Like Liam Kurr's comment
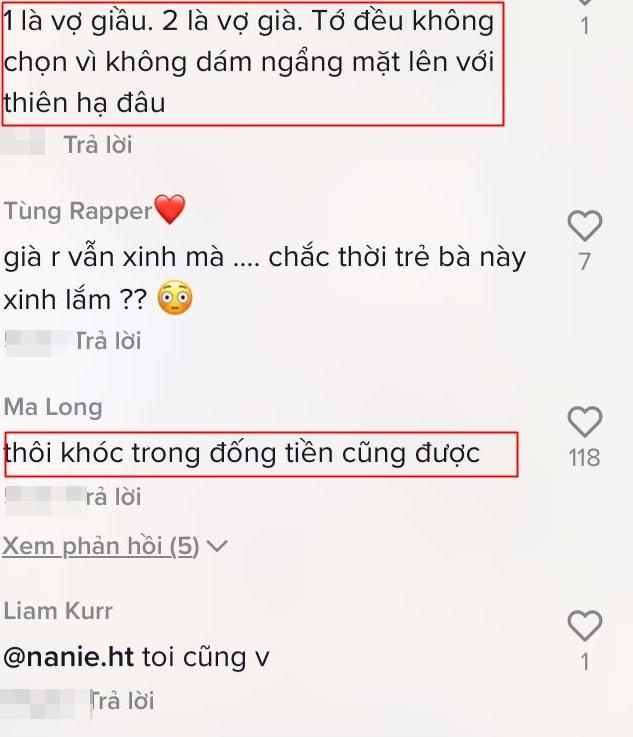 [584, 626]
